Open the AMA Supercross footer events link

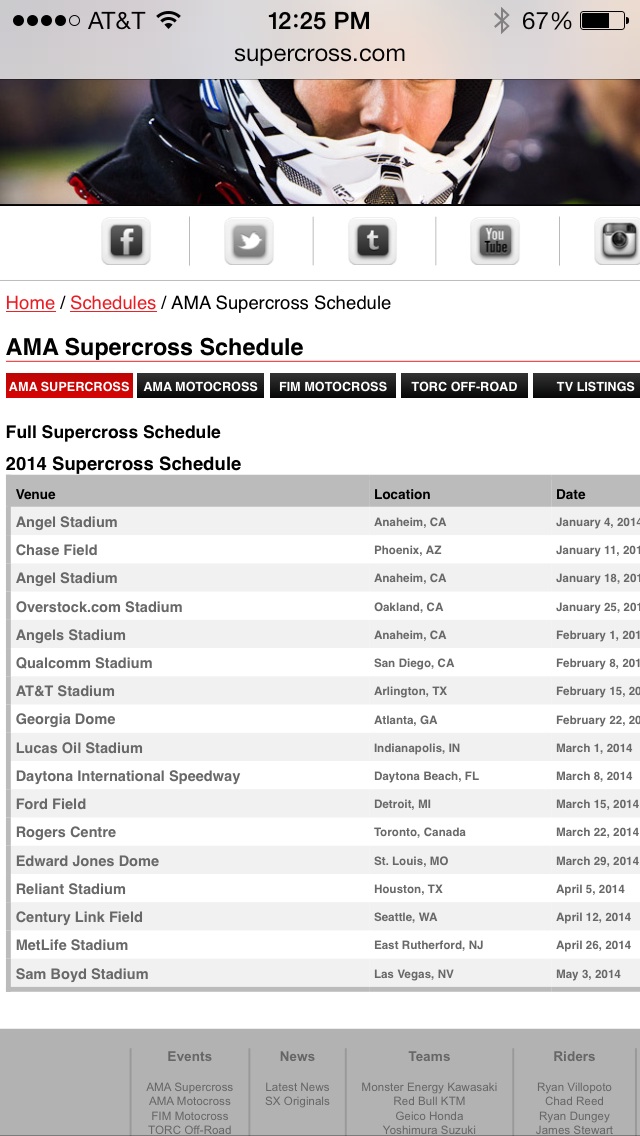pyautogui.click(x=189, y=1087)
